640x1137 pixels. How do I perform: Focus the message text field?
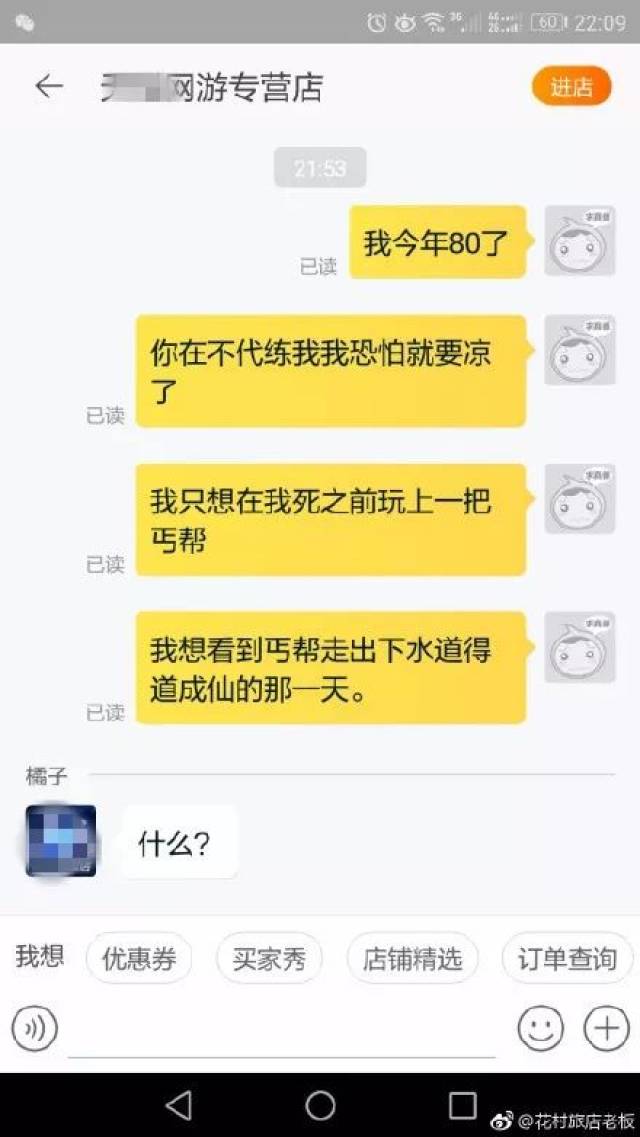pyautogui.click(x=283, y=1030)
